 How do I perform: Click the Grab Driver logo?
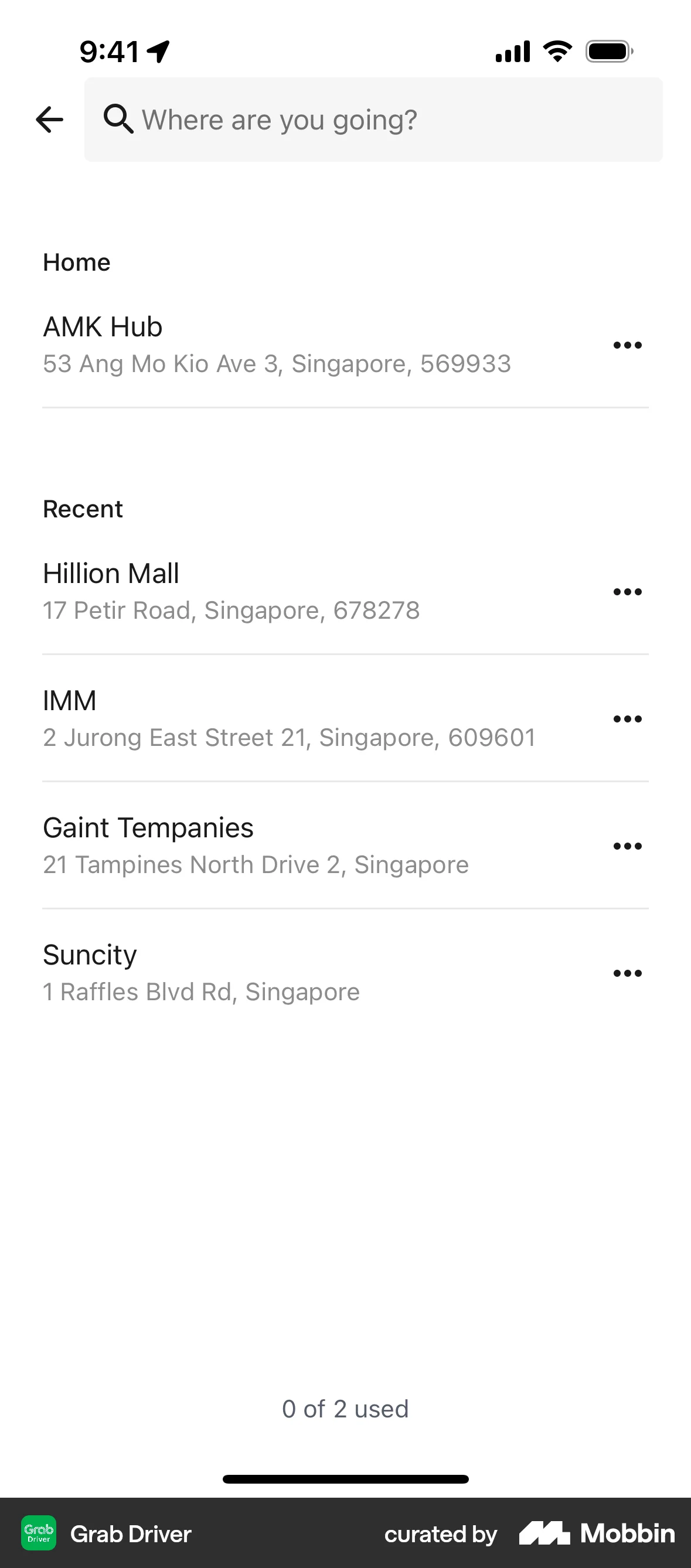(x=38, y=1533)
